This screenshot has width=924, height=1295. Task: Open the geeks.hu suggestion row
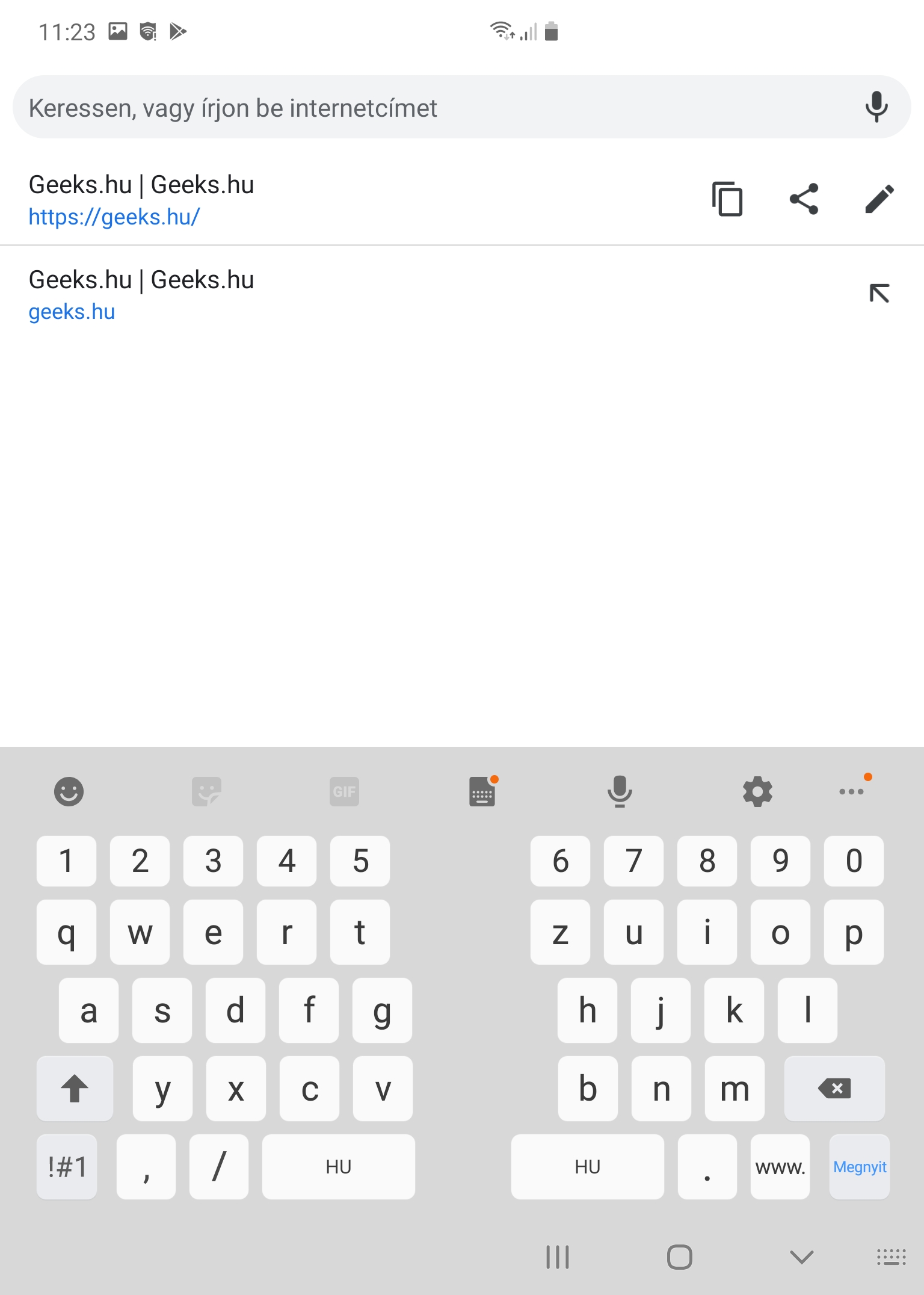421,294
